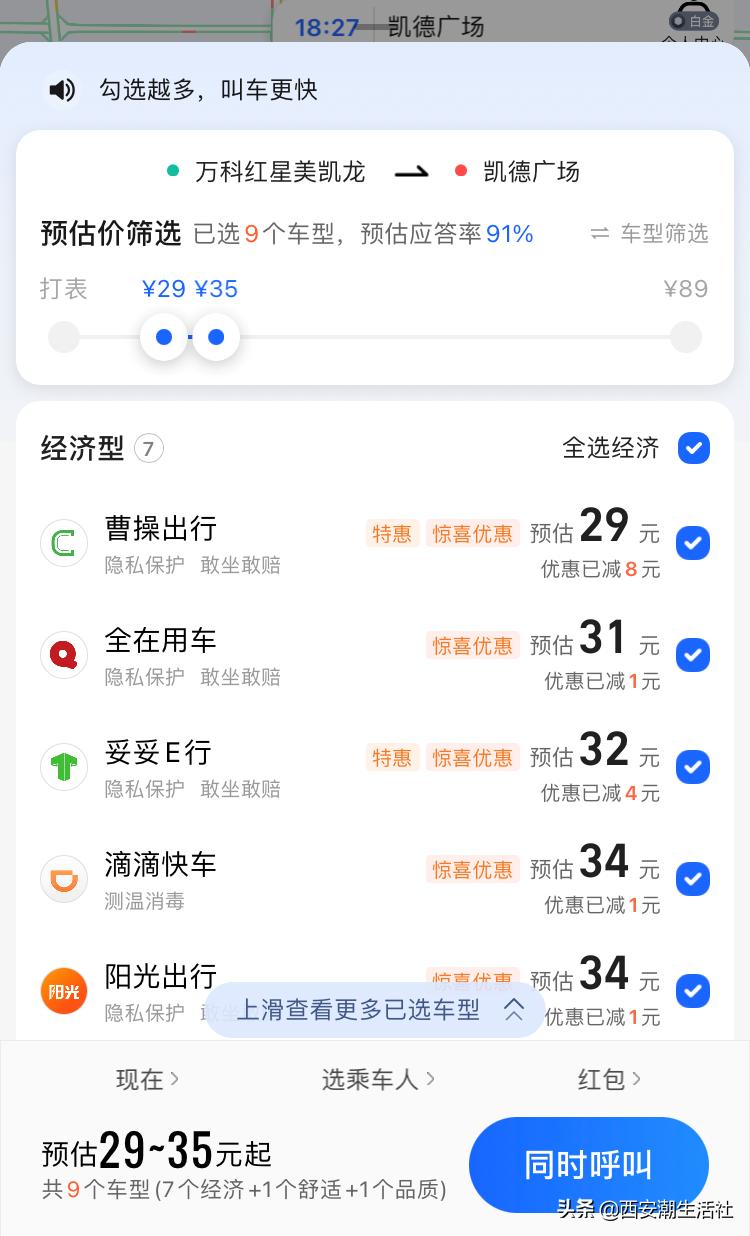This screenshot has height=1236, width=750.
Task: Deselect the 滴滴快车 ride checkbox
Action: pyautogui.click(x=694, y=879)
